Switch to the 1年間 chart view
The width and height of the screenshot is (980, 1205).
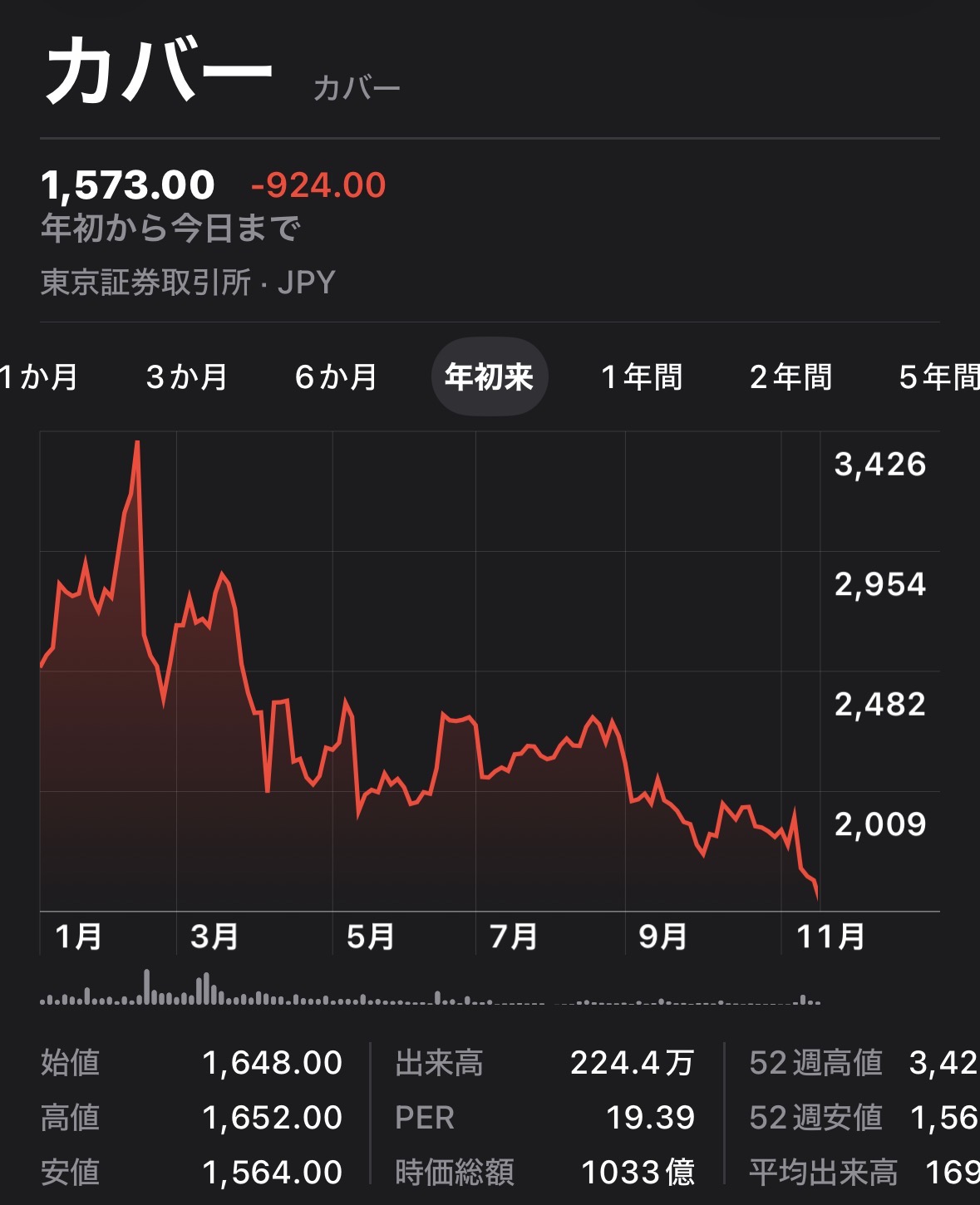pos(642,377)
